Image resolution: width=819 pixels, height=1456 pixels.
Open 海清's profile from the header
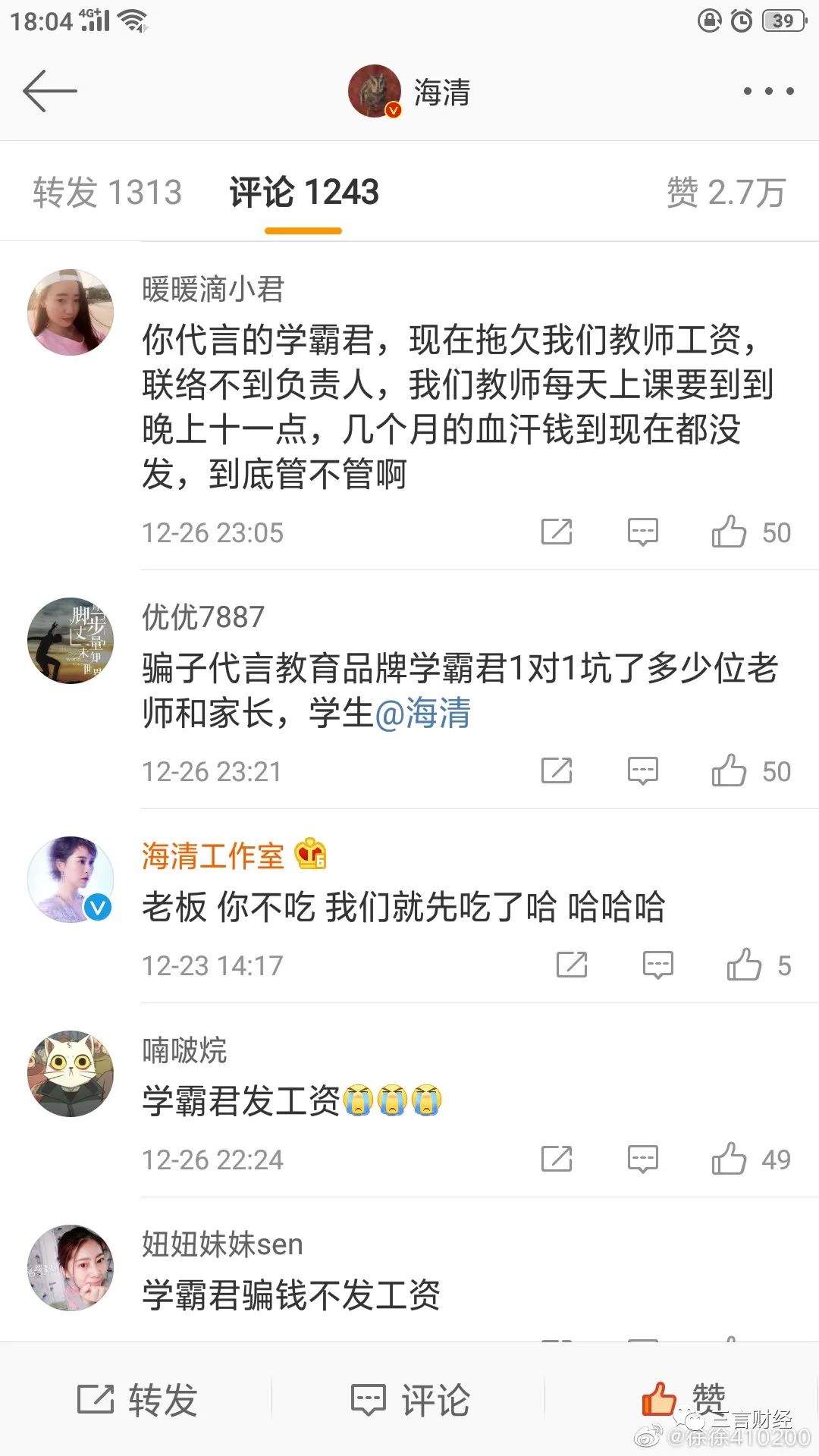[409, 92]
